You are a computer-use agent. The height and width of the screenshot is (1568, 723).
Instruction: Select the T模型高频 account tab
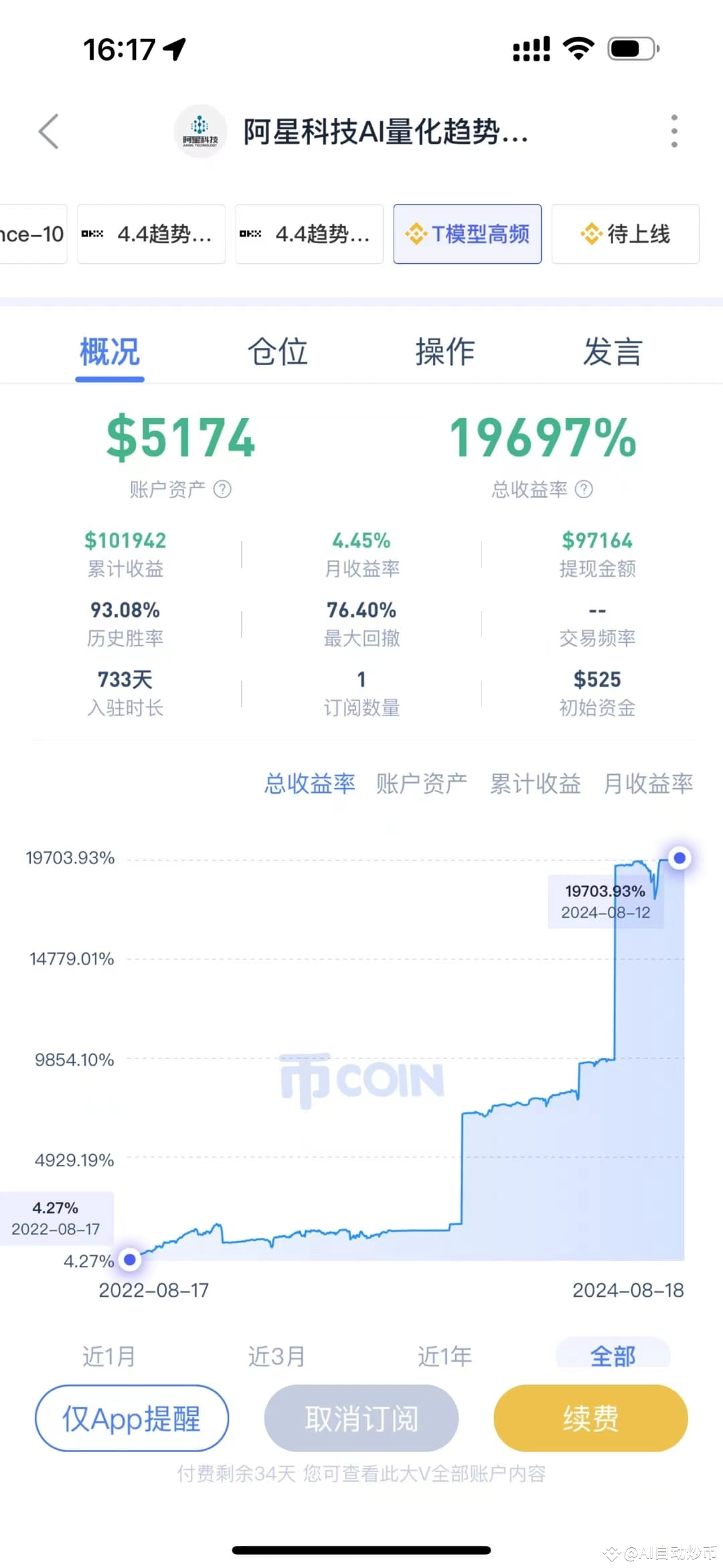click(x=467, y=234)
